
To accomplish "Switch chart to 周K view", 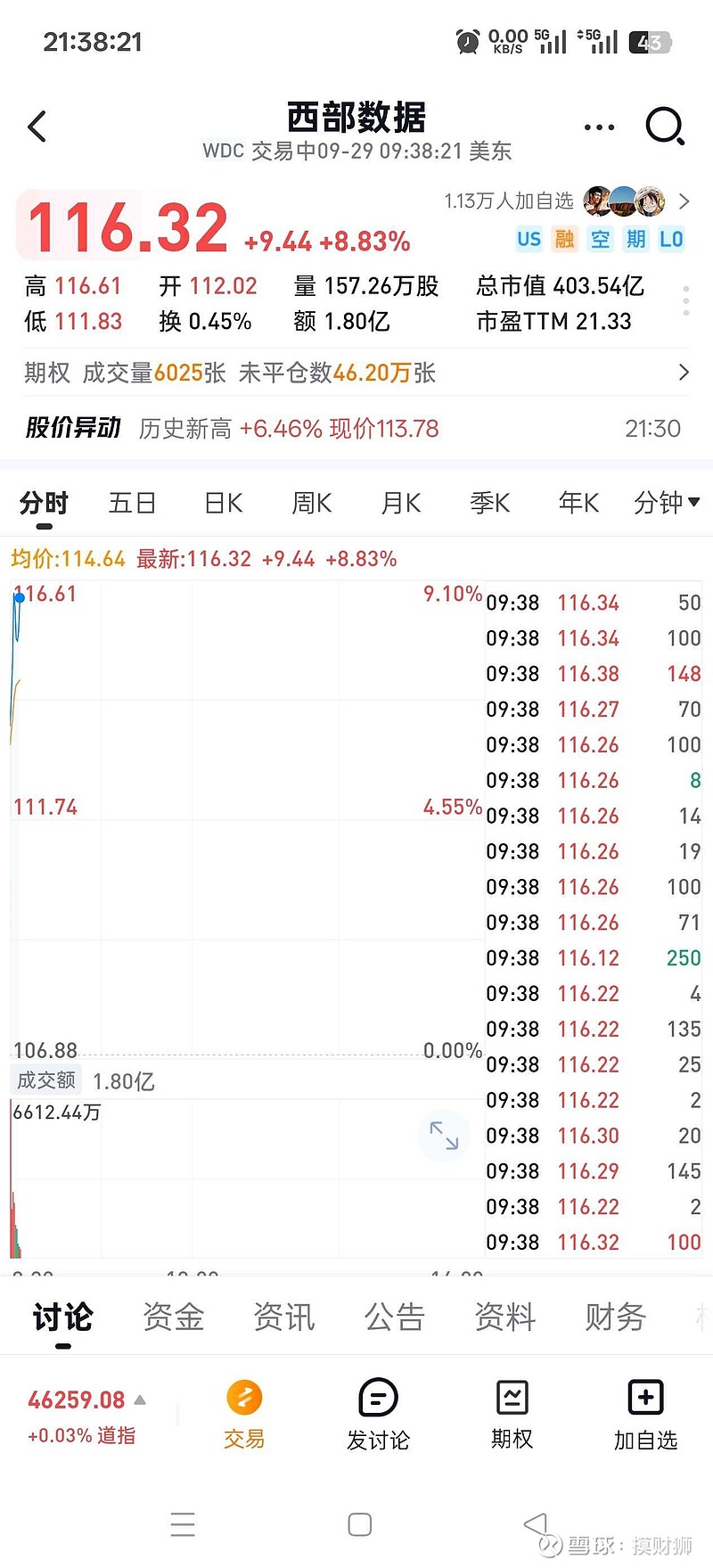I will (312, 503).
